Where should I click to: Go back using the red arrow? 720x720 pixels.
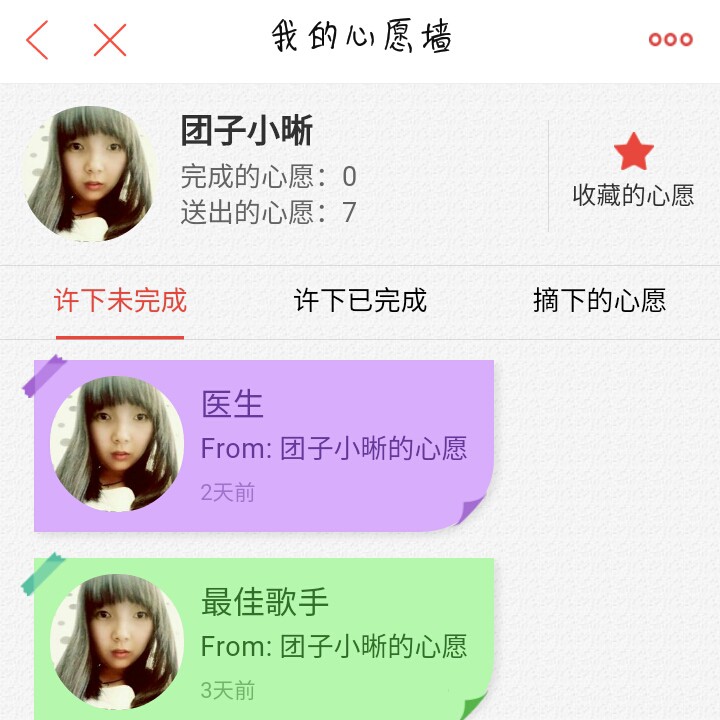[x=38, y=40]
